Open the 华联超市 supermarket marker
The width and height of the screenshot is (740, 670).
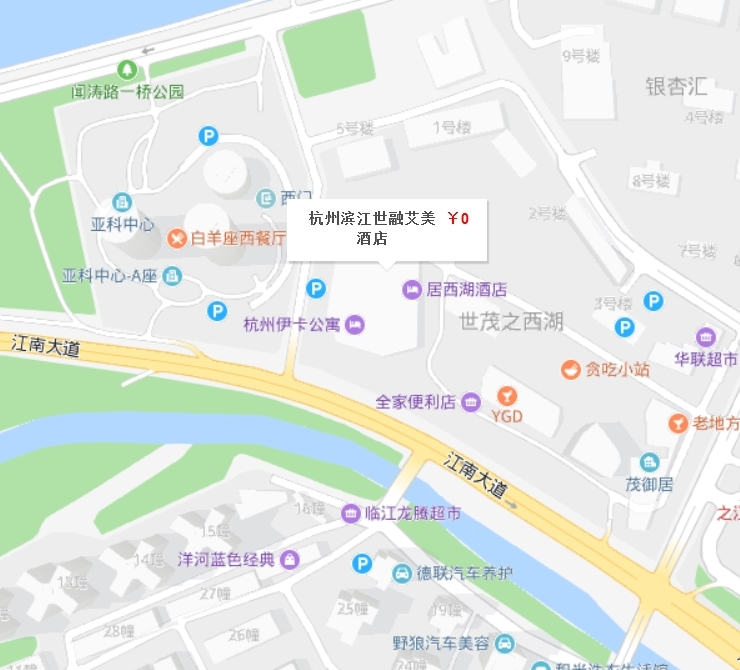coord(706,338)
